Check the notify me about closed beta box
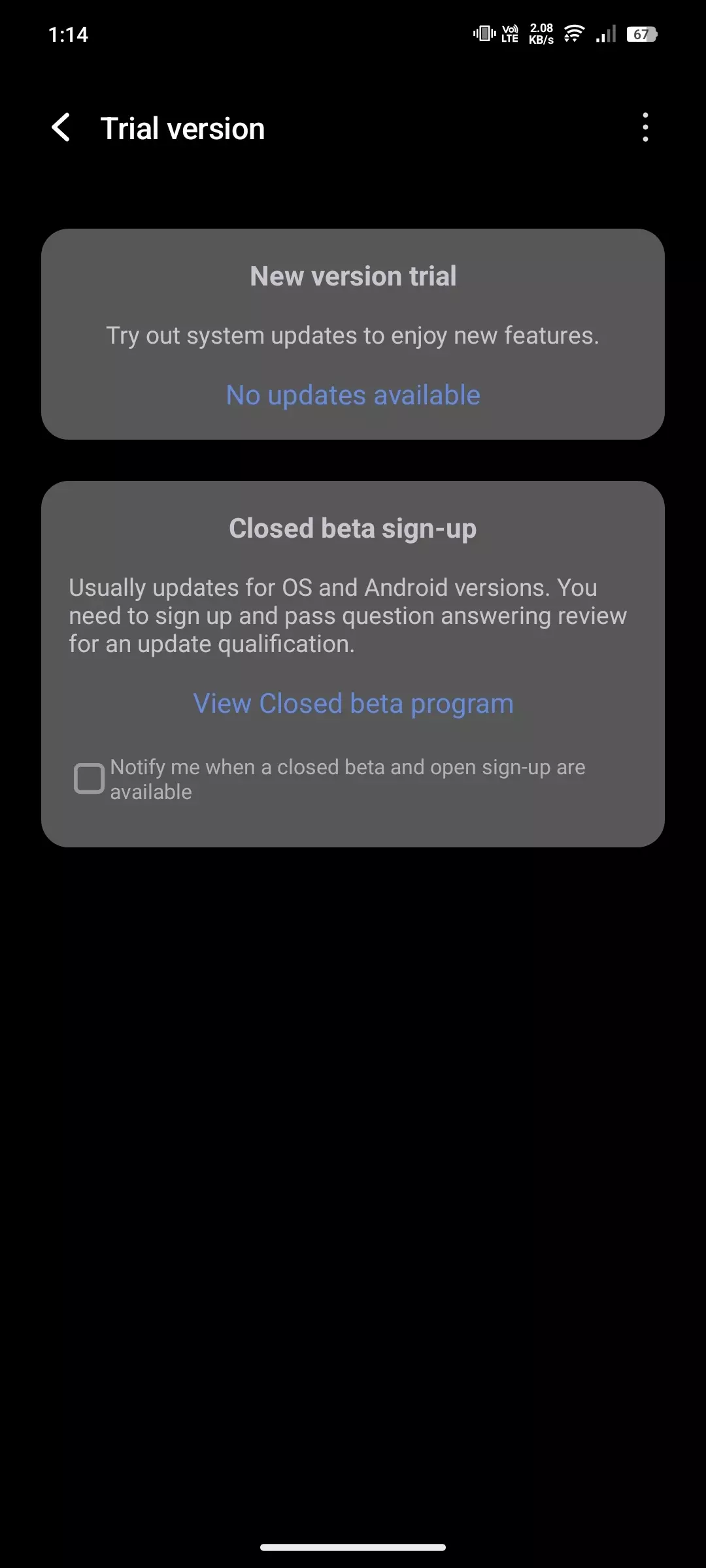The height and width of the screenshot is (1568, 706). [x=89, y=778]
